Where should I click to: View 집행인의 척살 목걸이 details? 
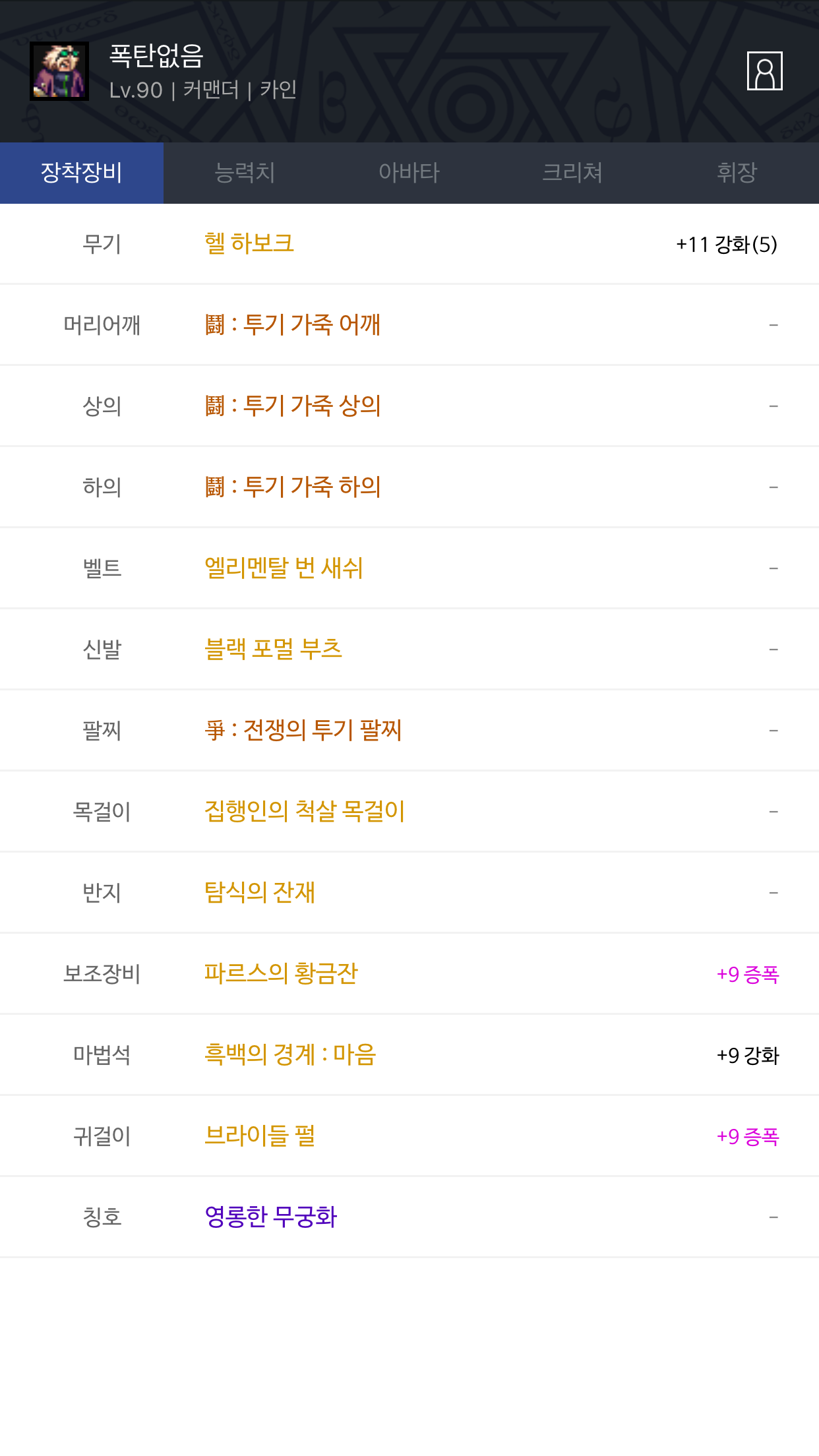[x=305, y=811]
